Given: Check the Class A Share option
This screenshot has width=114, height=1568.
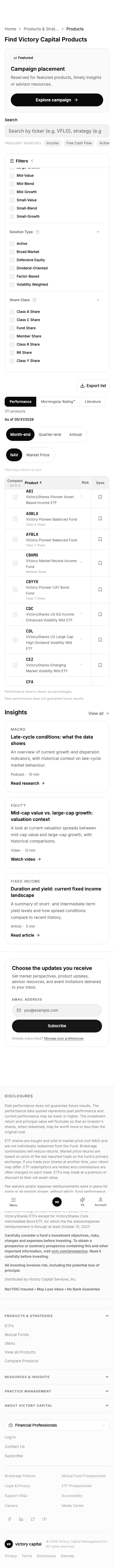Looking at the screenshot, I should (12, 312).
